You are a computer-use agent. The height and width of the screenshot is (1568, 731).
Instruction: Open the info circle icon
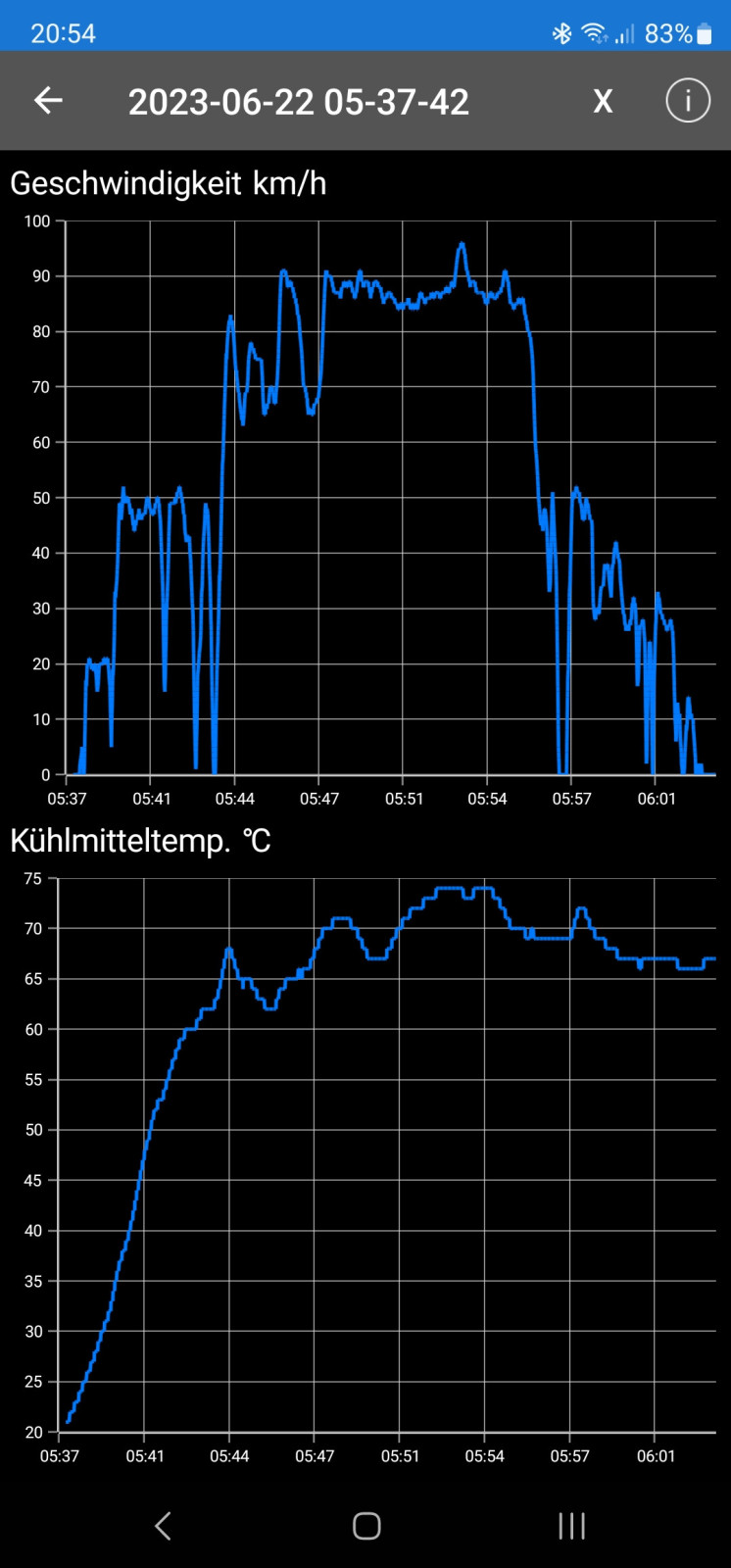coord(687,101)
